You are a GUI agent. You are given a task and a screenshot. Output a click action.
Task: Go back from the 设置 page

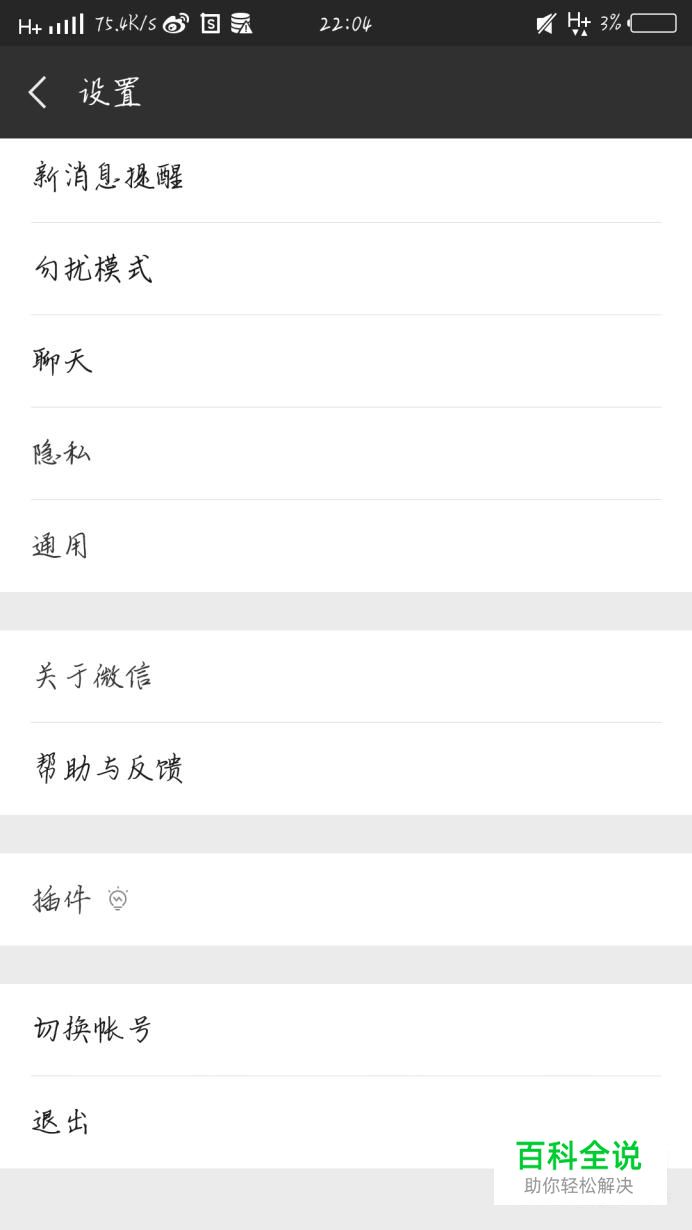[x=38, y=93]
